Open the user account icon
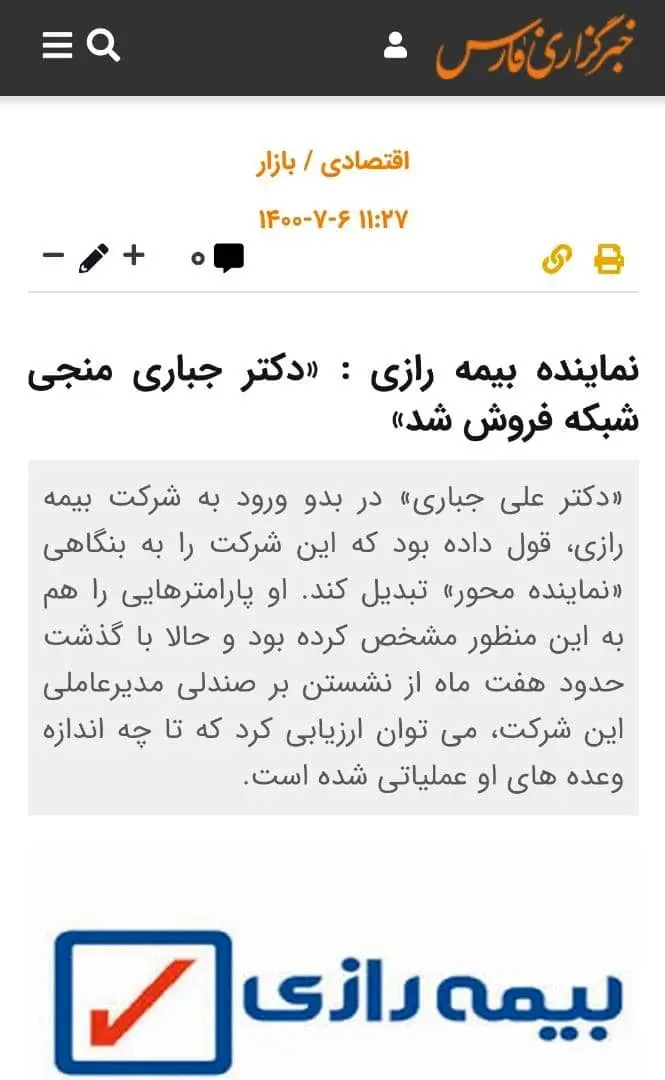Image resolution: width=665 pixels, height=1080 pixels. (395, 46)
